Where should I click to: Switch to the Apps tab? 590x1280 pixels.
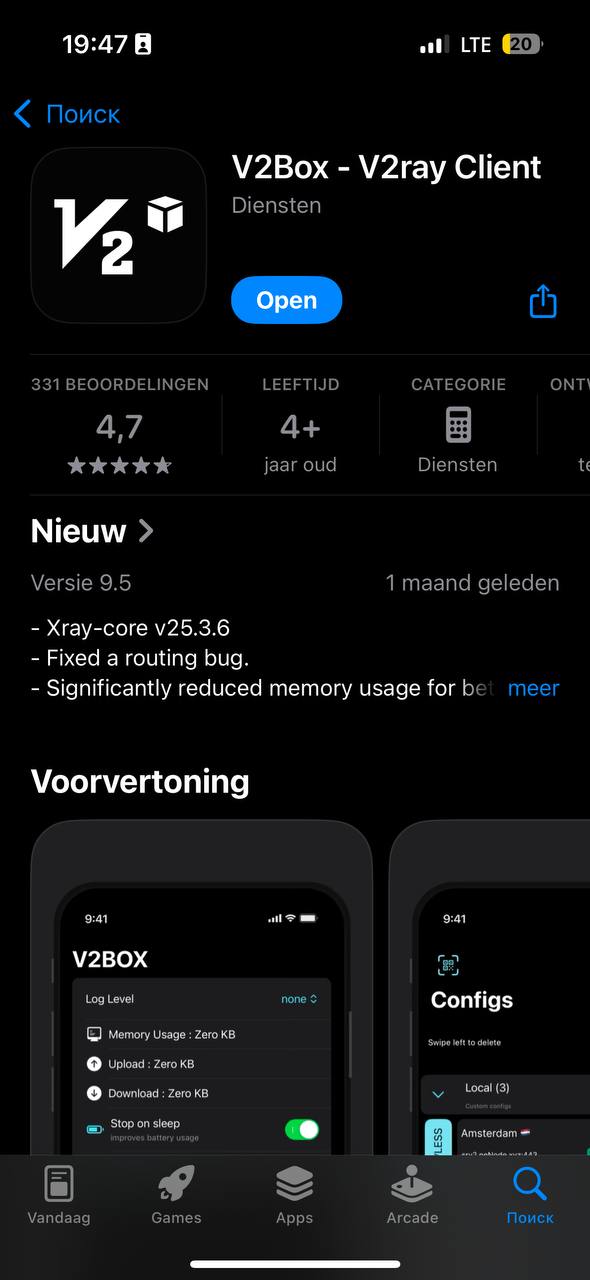294,1196
